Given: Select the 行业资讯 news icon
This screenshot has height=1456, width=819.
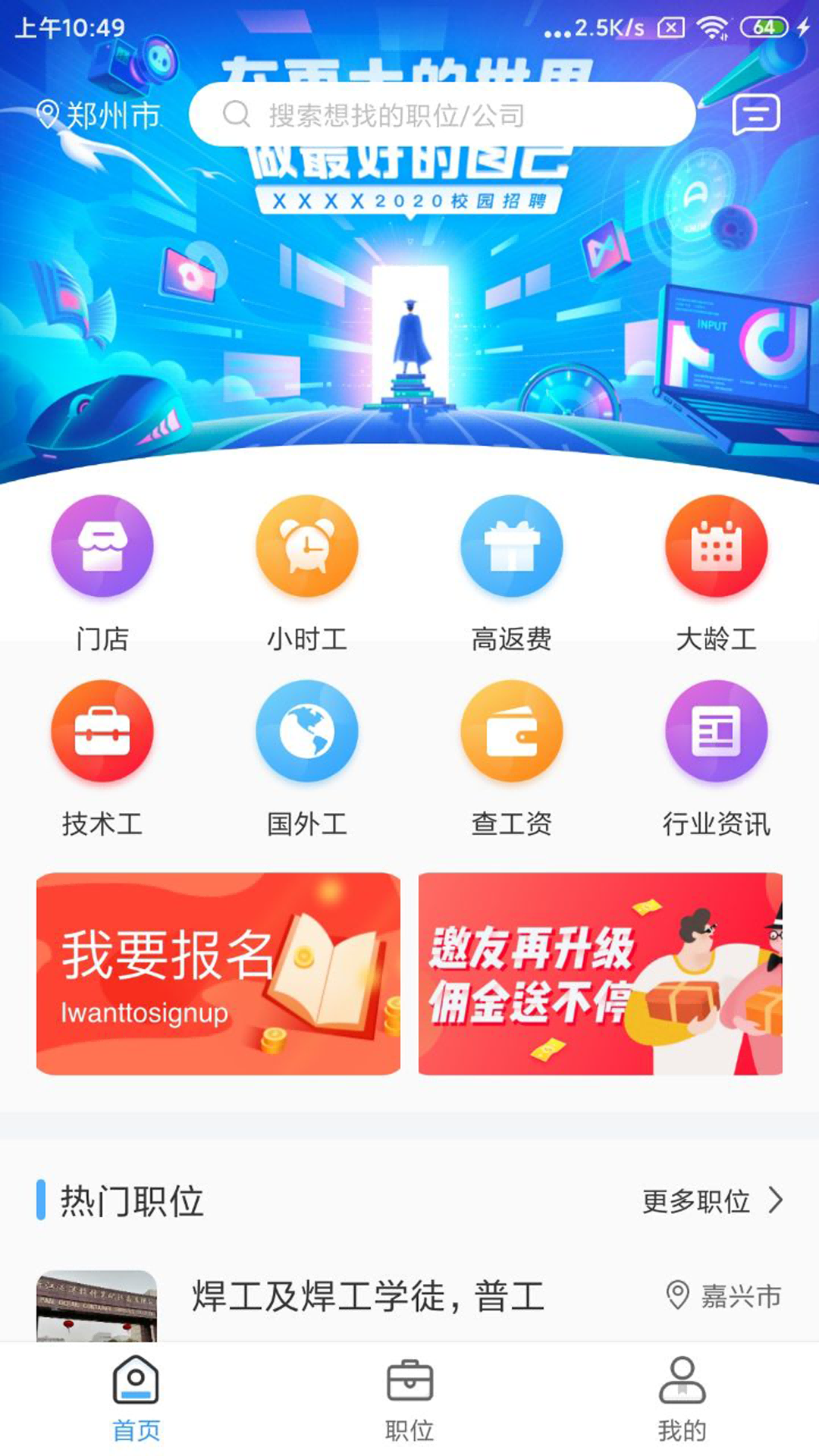Looking at the screenshot, I should 715,730.
